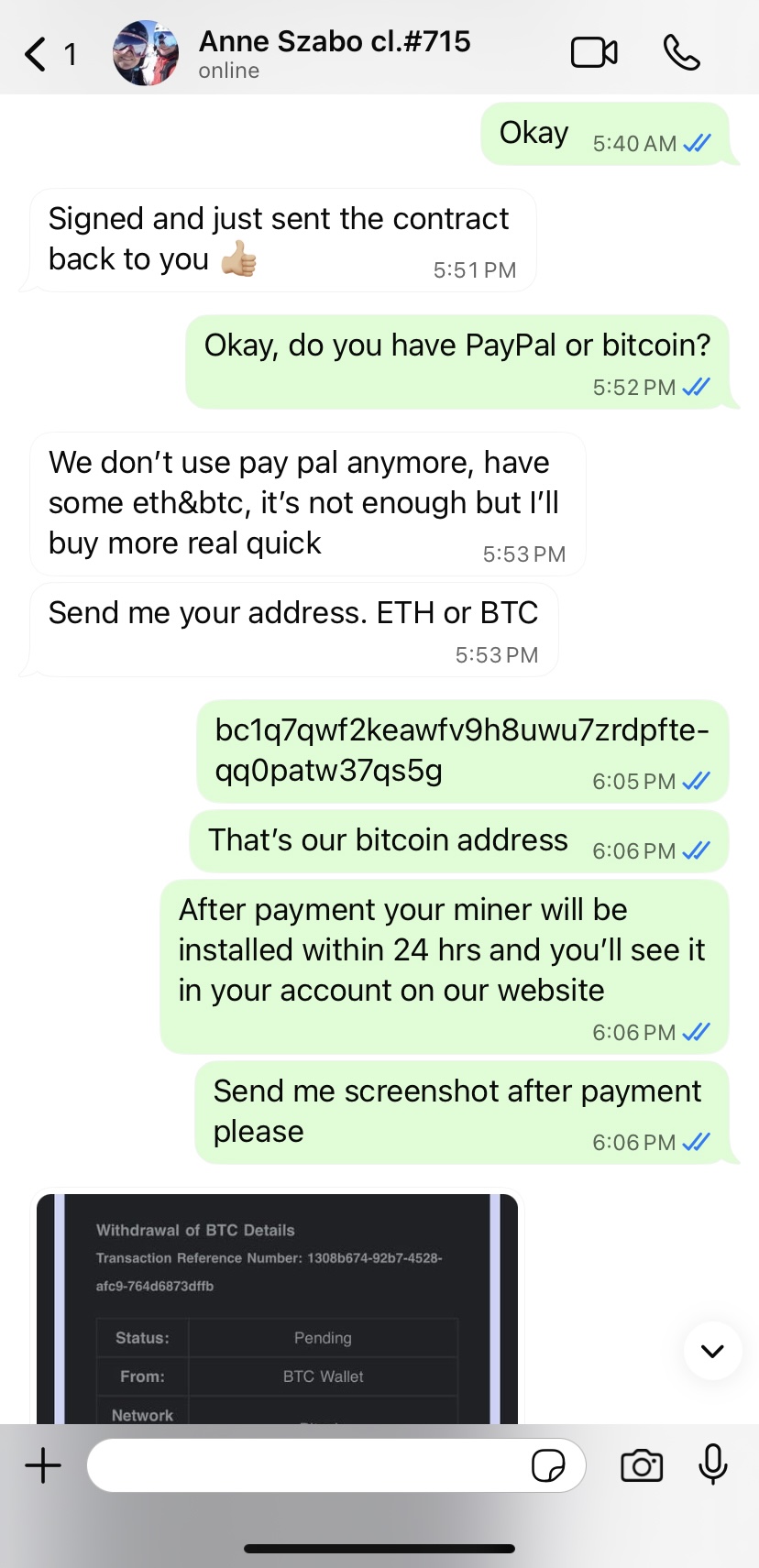The image size is (759, 1568).
Task: Open Anne Szabo's contact info
Action: [334, 53]
